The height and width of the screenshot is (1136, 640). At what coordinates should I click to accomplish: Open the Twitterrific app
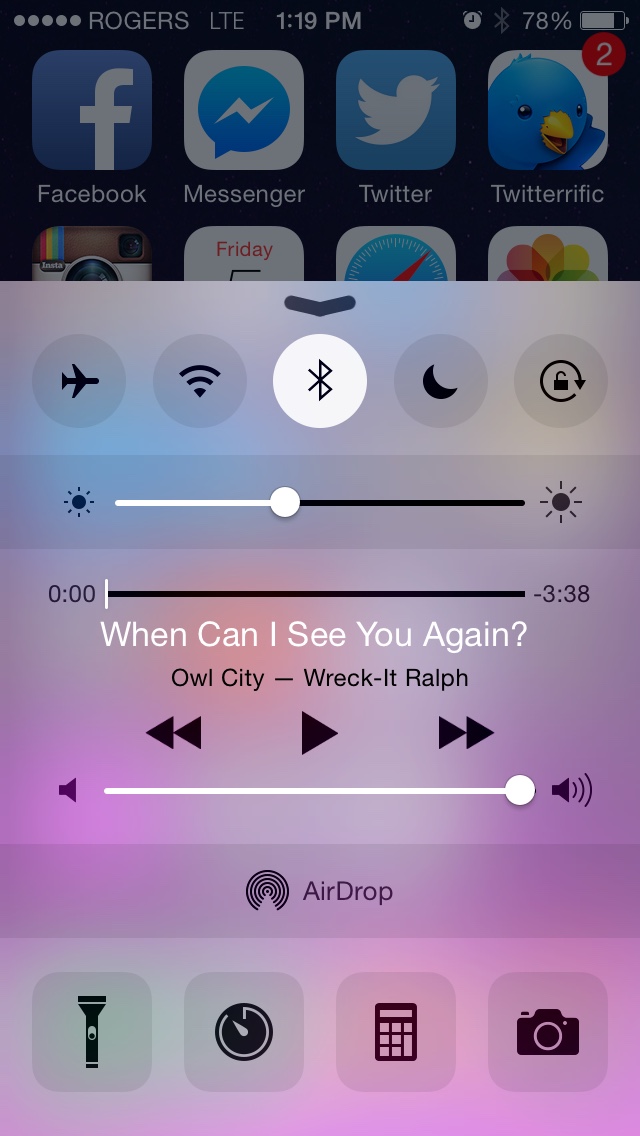(x=548, y=110)
